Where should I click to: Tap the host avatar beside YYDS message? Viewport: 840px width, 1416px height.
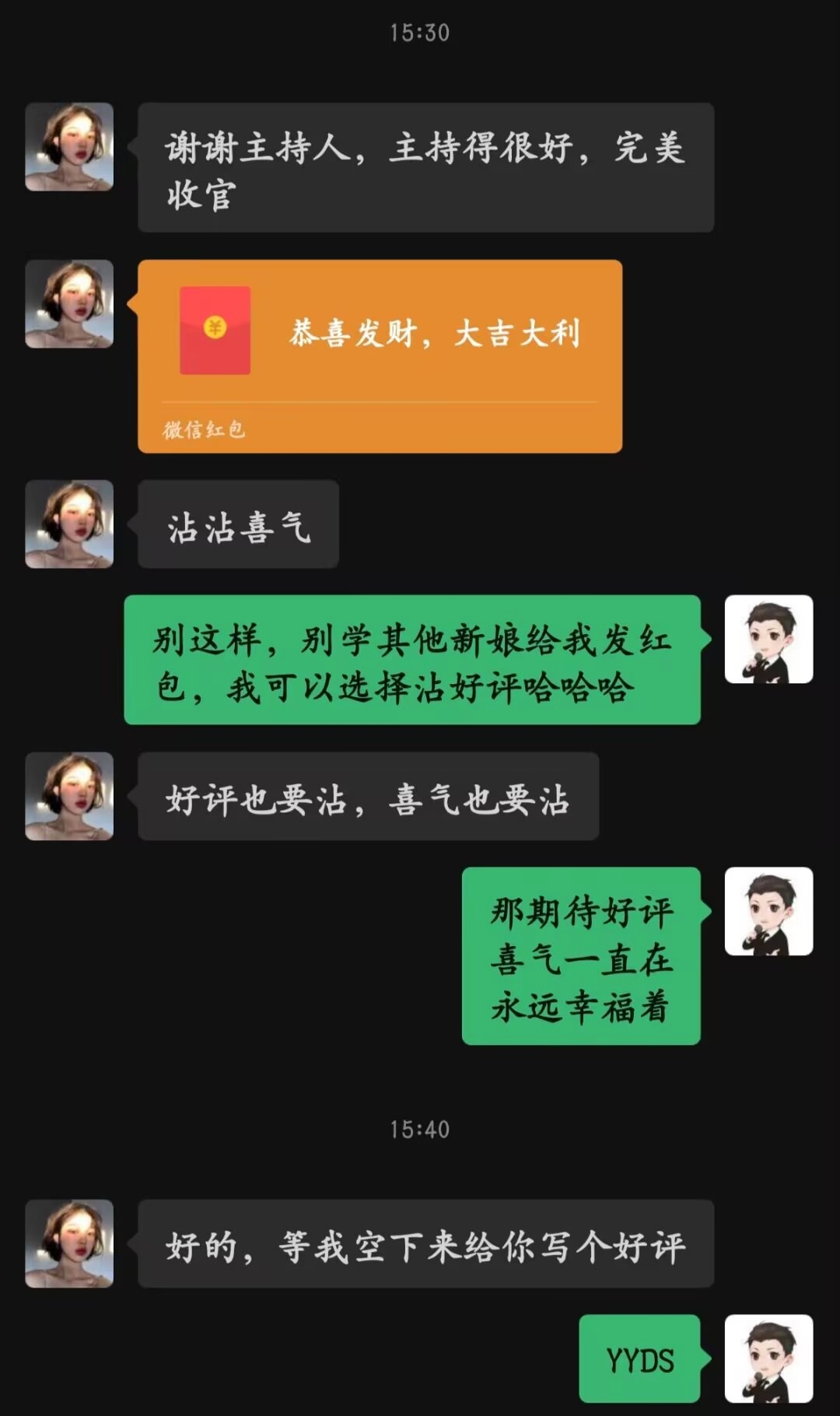(x=768, y=1358)
